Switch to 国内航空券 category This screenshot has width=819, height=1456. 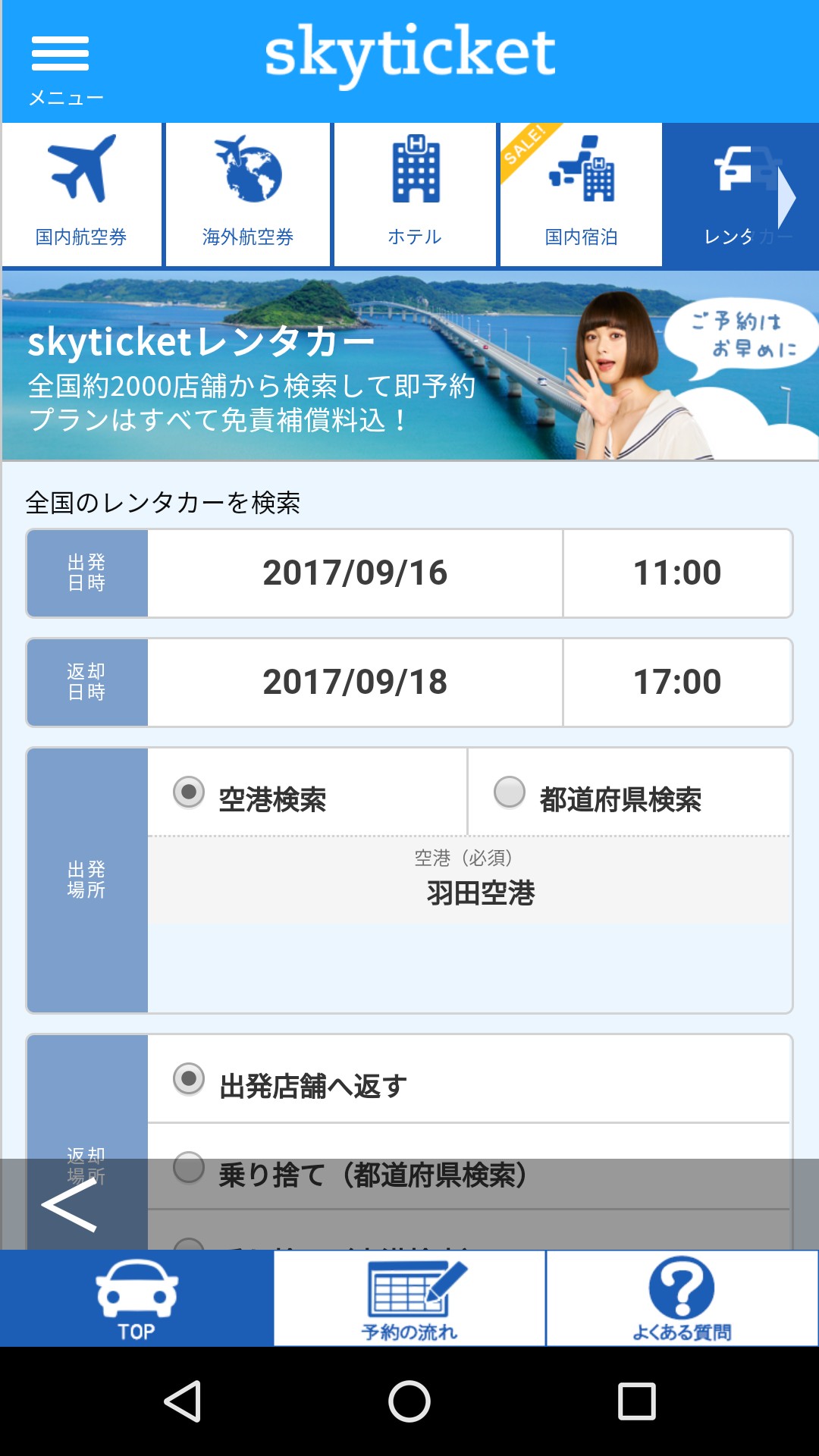[82, 195]
